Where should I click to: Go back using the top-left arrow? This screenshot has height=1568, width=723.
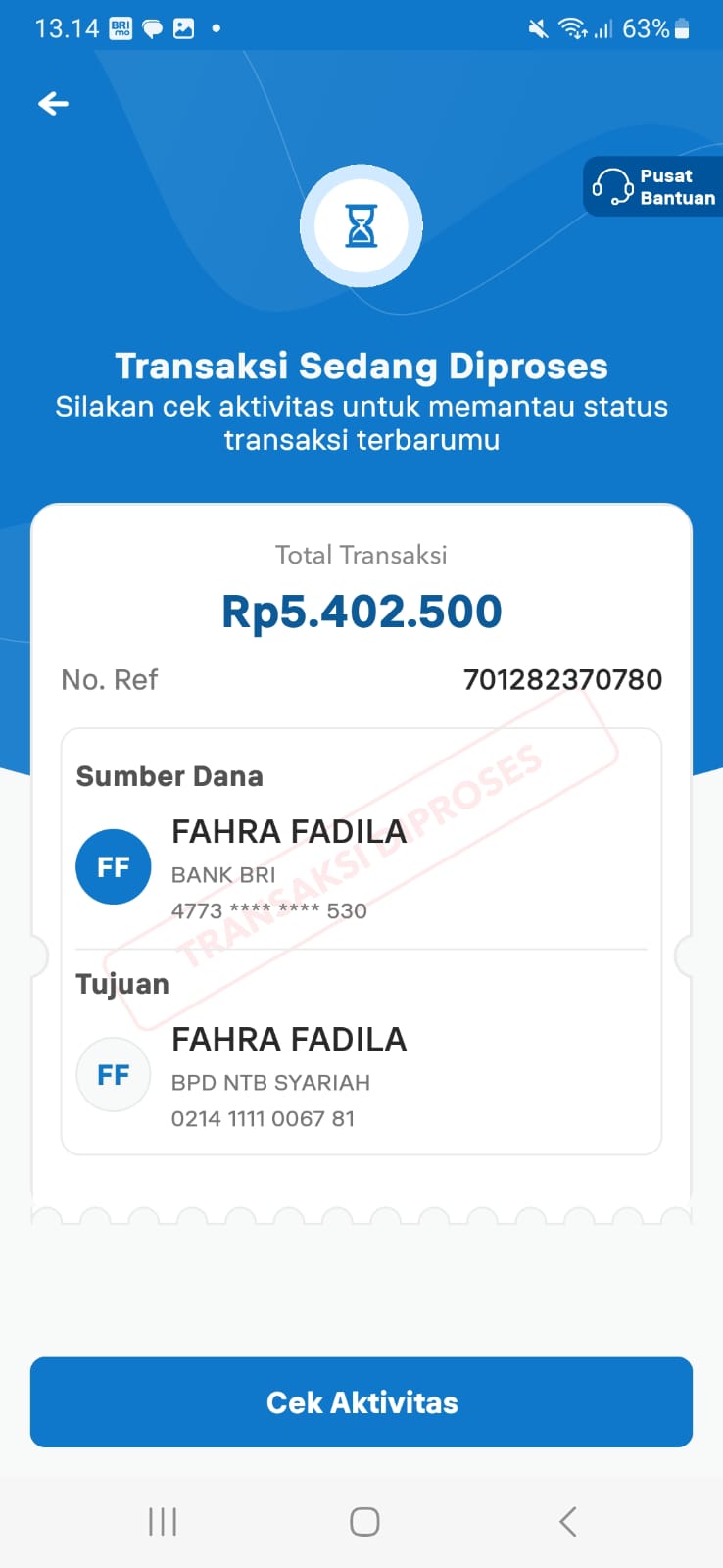[53, 103]
